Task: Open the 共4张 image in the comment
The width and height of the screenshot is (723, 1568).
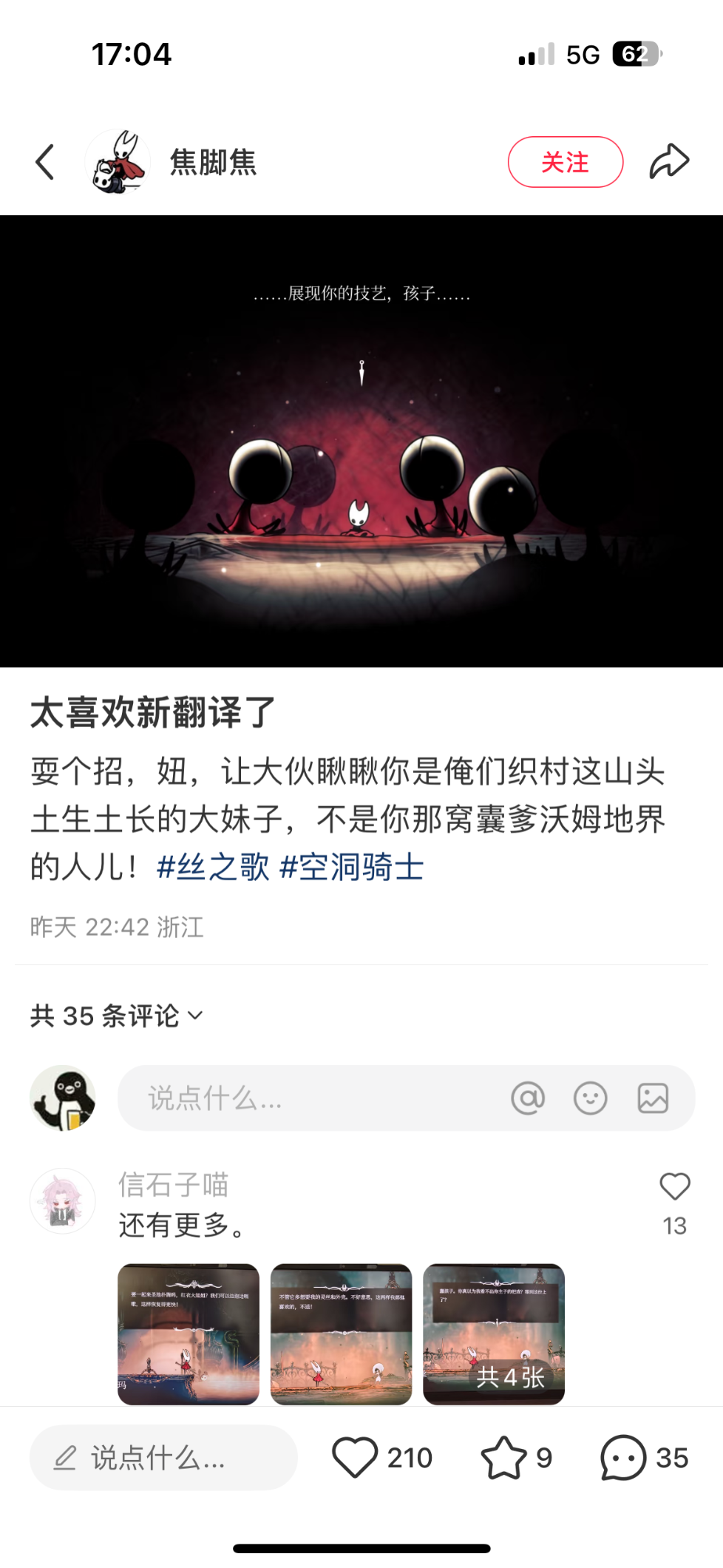Action: coord(494,1334)
